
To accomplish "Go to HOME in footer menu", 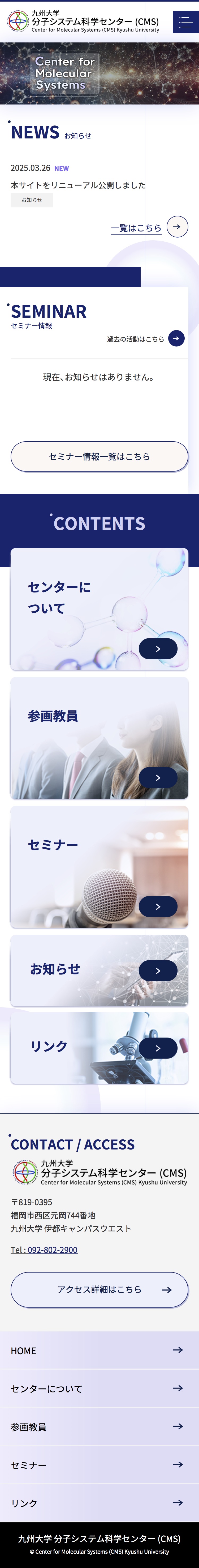I will click(x=99, y=1351).
